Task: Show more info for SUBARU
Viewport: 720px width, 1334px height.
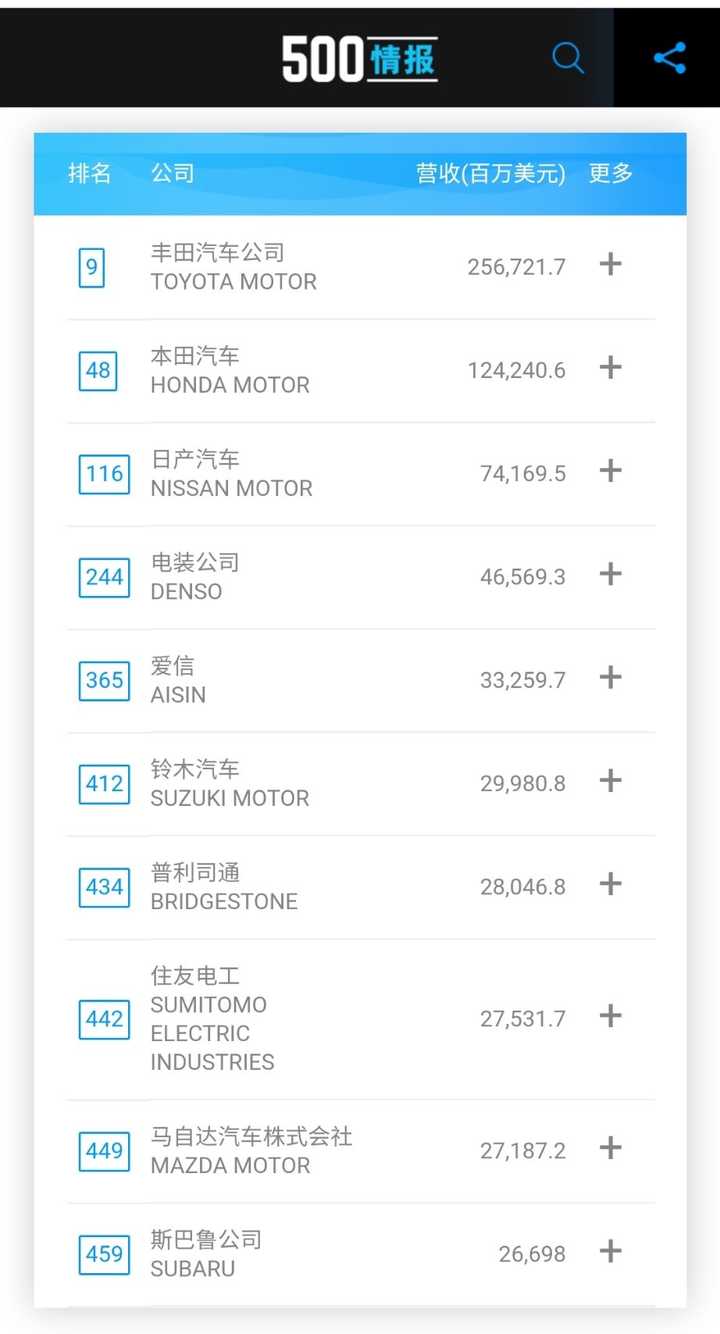Action: pos(610,1251)
